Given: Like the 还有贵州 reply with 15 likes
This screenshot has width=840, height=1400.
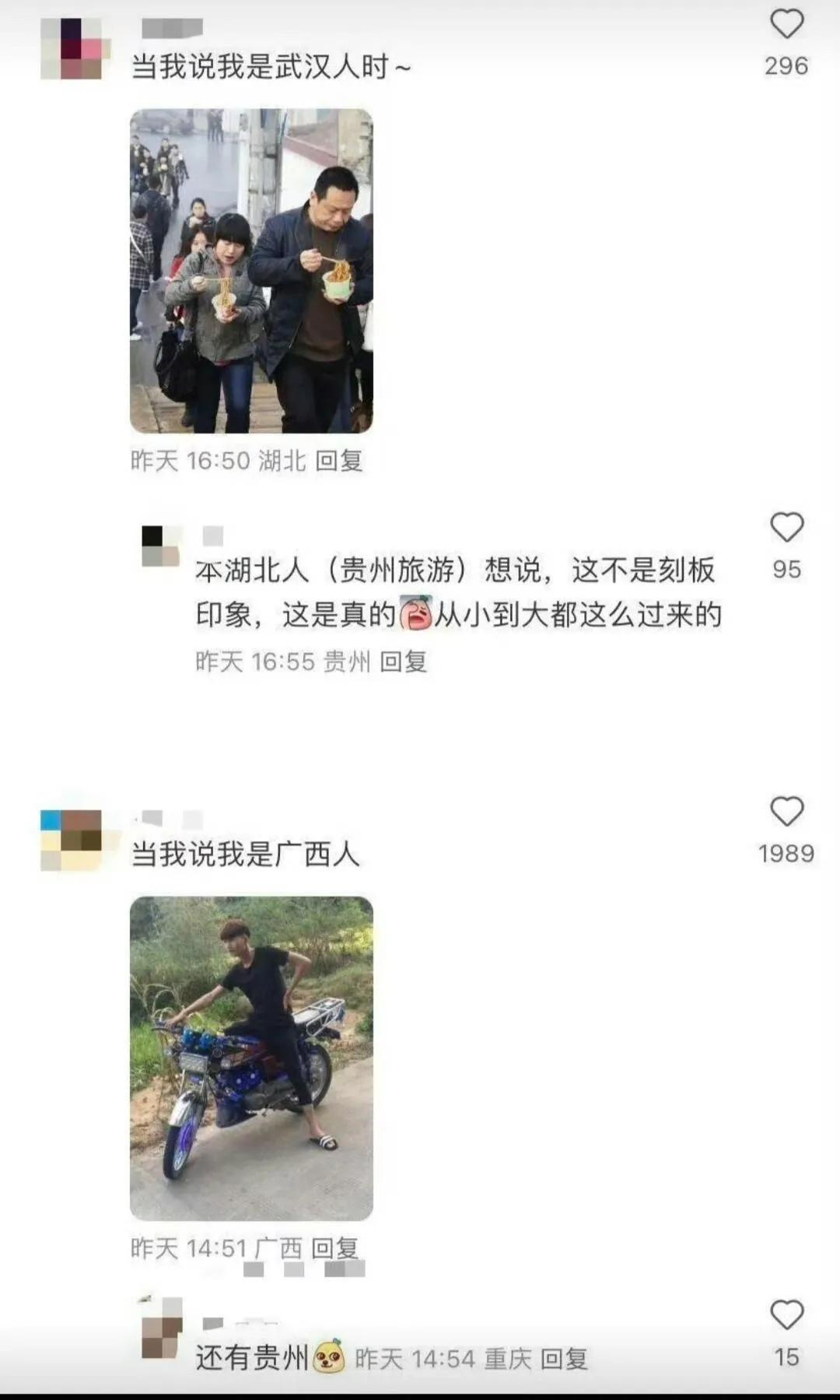Looking at the screenshot, I should click(786, 1315).
